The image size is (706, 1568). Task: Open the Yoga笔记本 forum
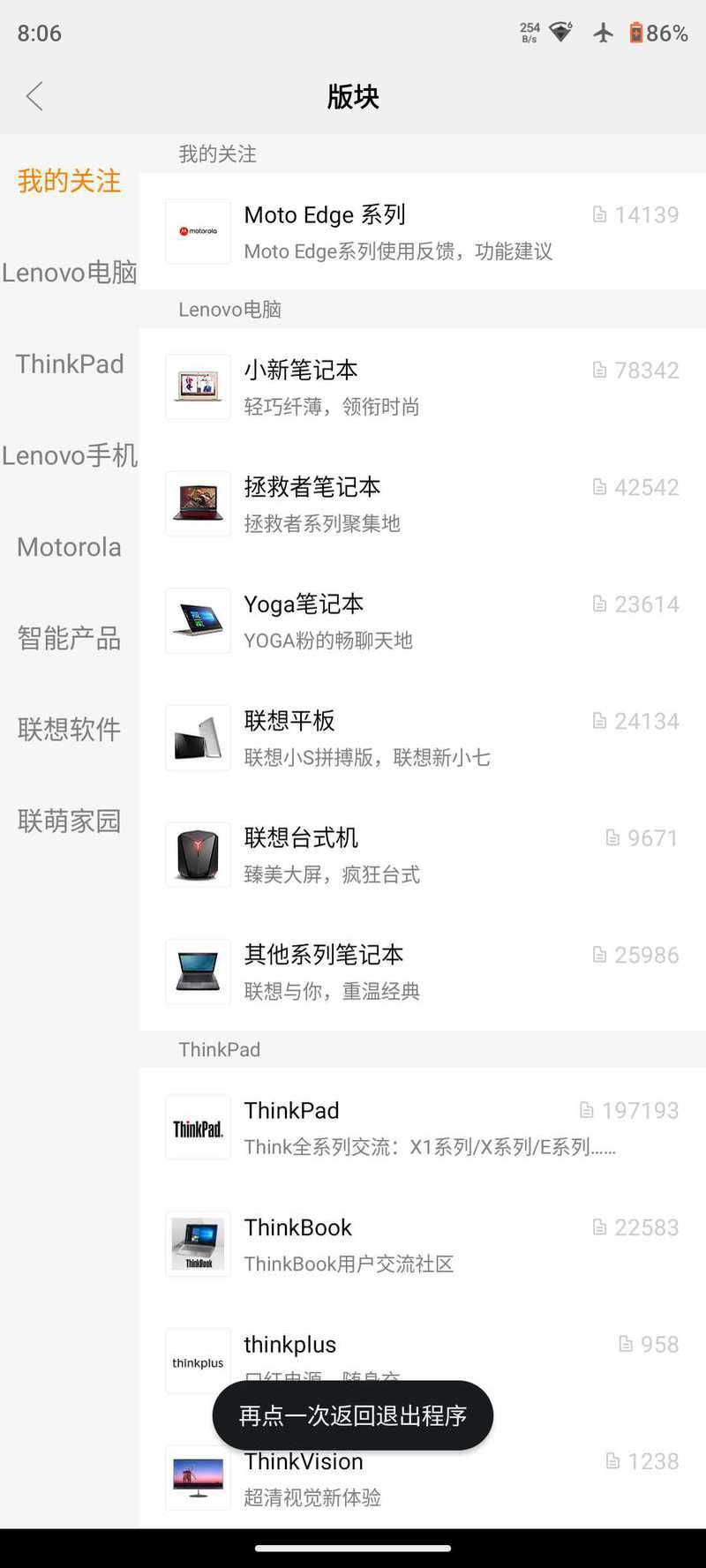tap(422, 621)
